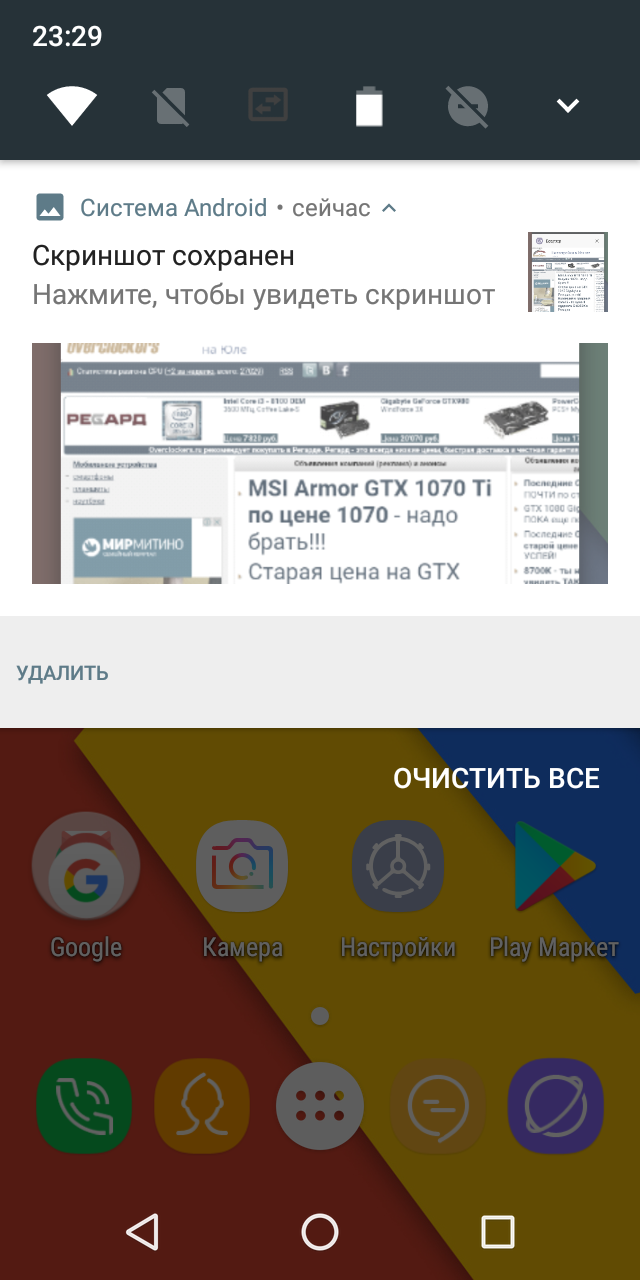Open the orange contacts app
This screenshot has width=640, height=1280.
pyautogui.click(x=202, y=1106)
